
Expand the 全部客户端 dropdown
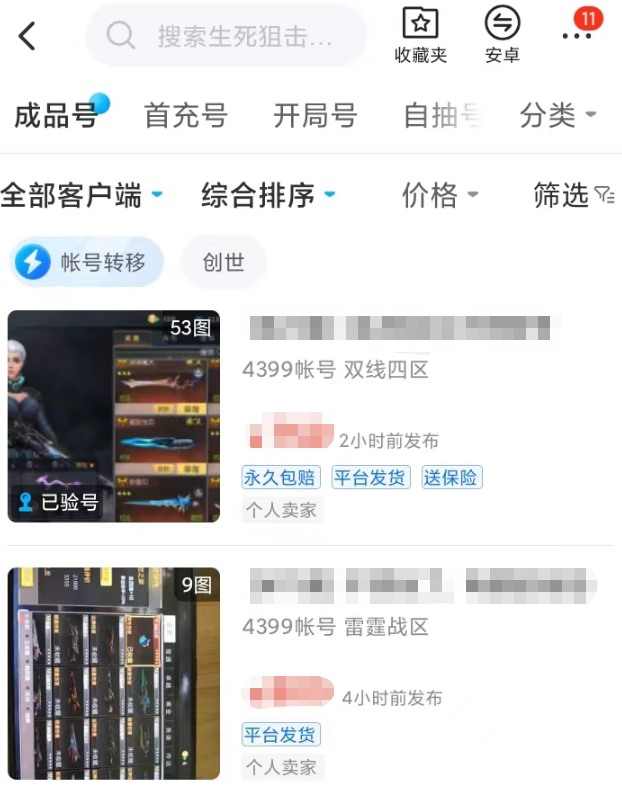(82, 195)
